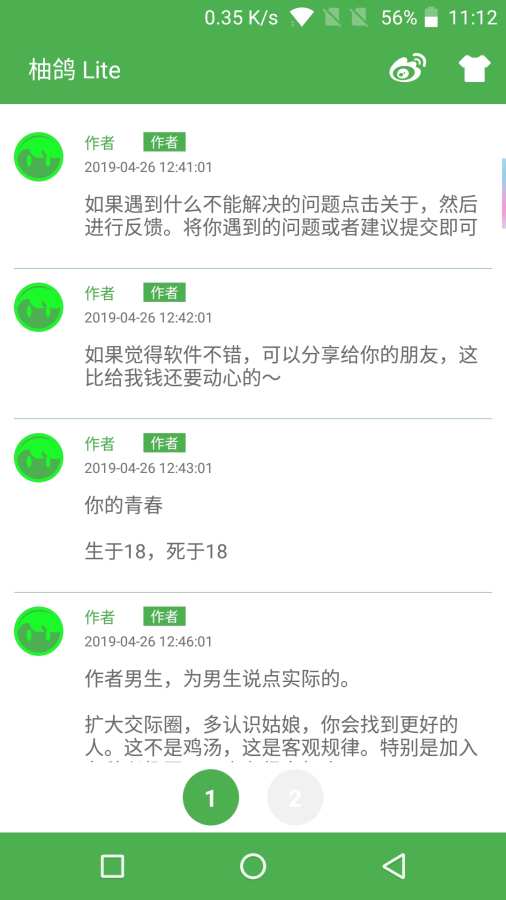Select page 1 indicator

point(211,797)
